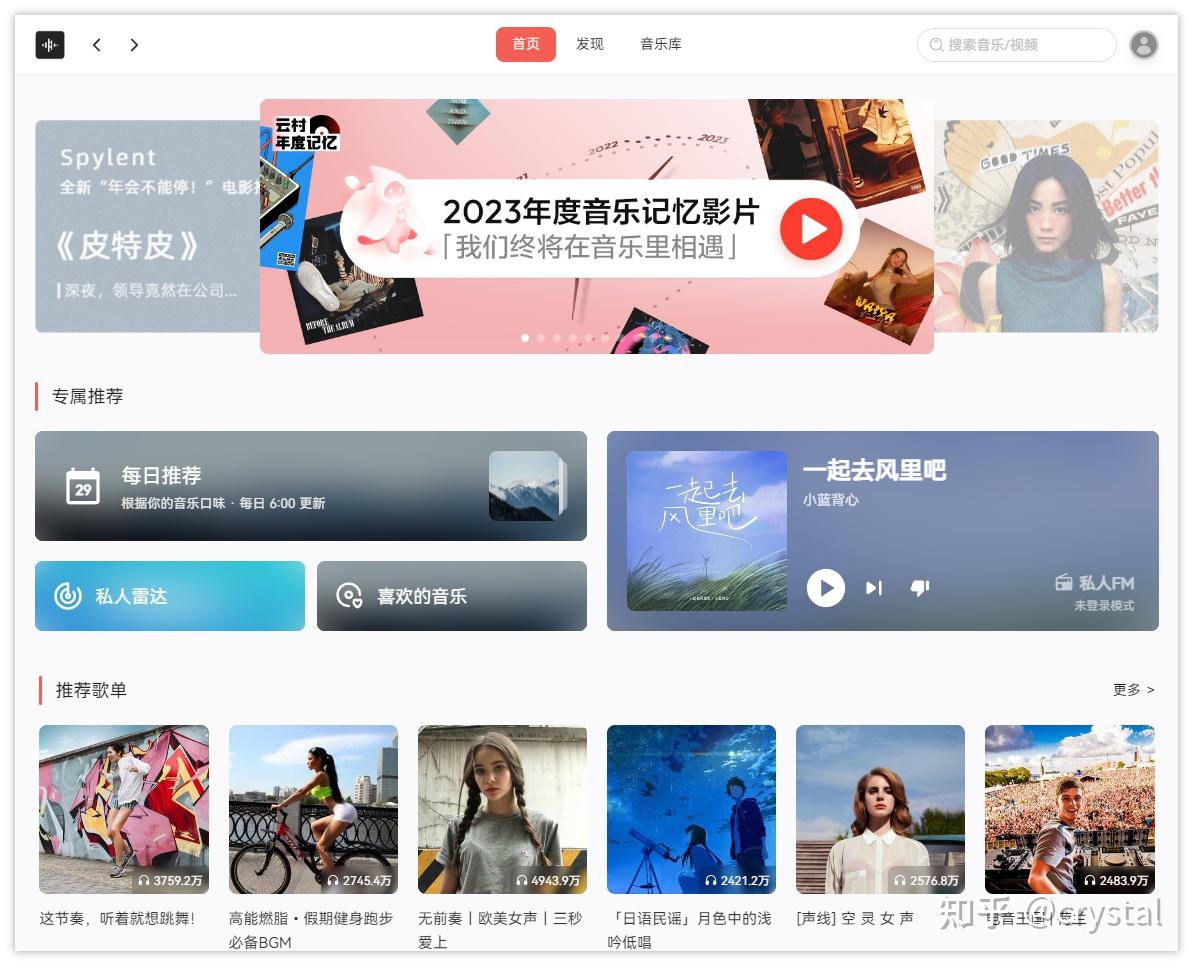Open playlist 这节奏，听着就想跳舞!
This screenshot has width=1193, height=966.
point(124,809)
